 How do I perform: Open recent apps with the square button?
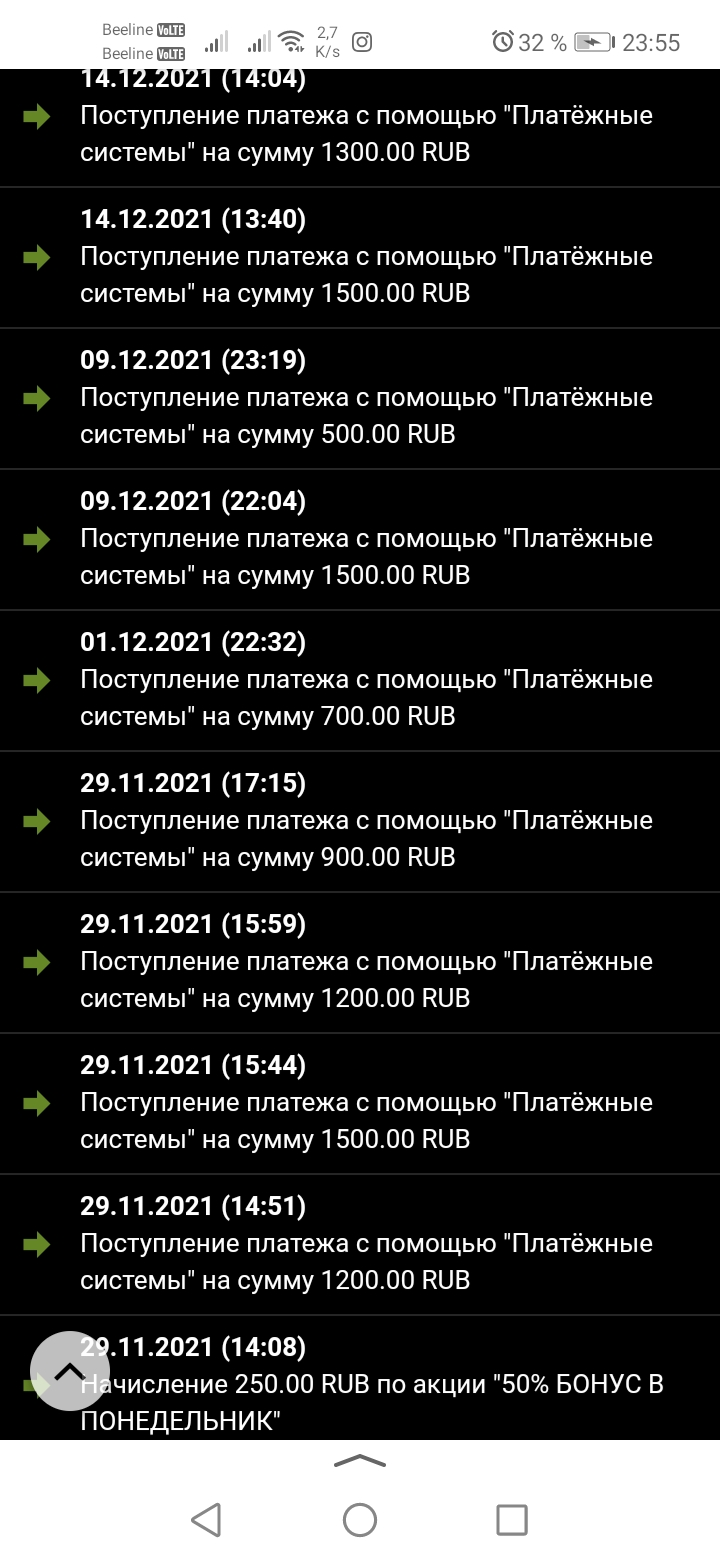512,1520
